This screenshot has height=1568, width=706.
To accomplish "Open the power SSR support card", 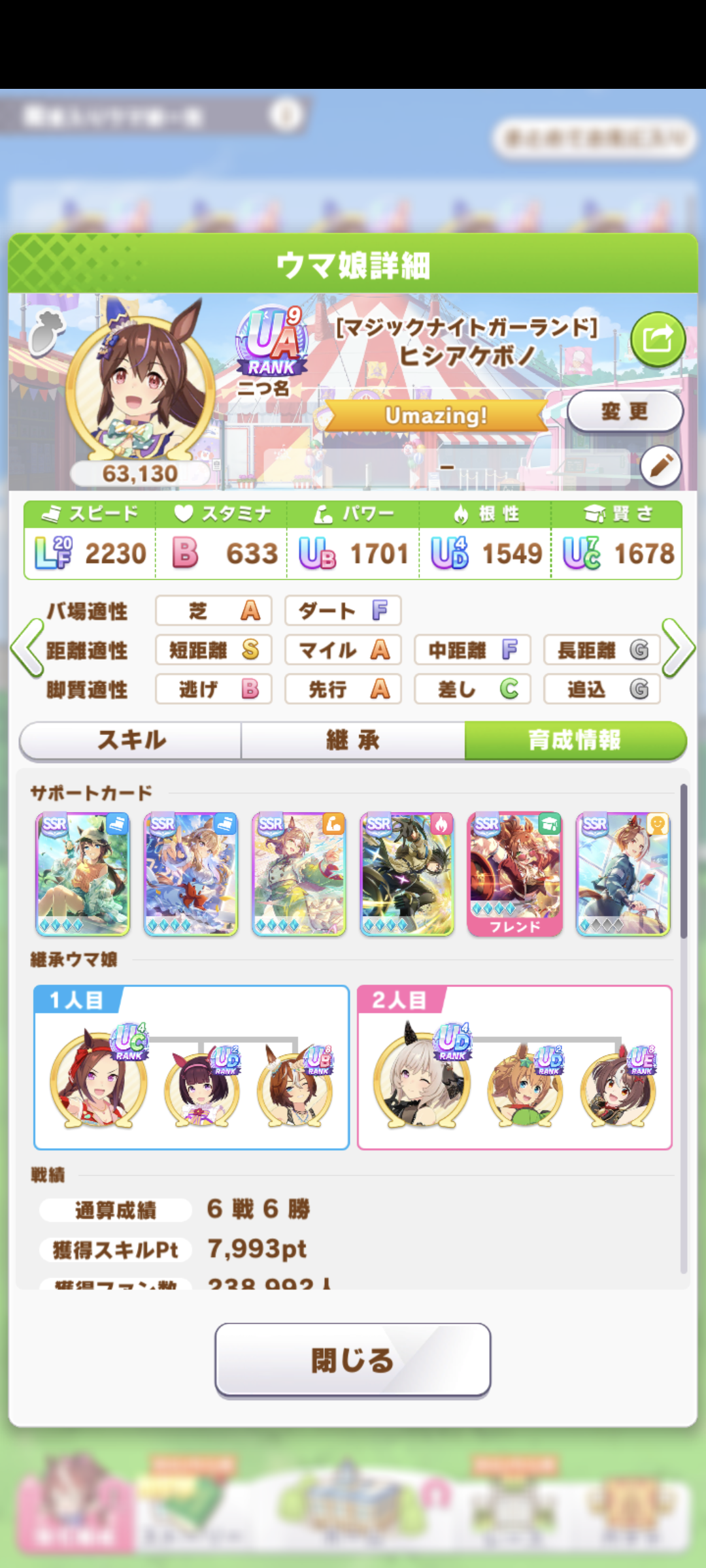I will click(299, 874).
